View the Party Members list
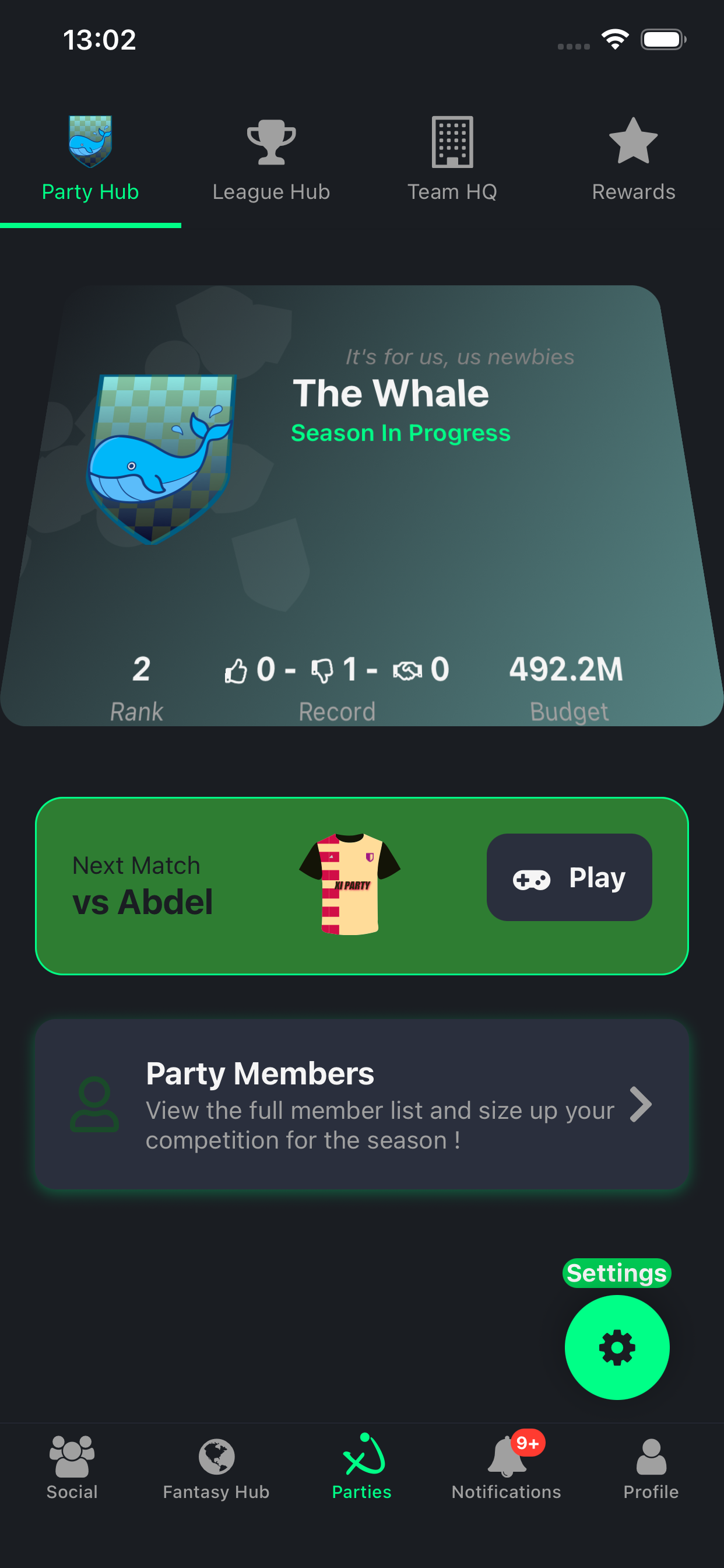This screenshot has width=724, height=1568. point(361,1104)
